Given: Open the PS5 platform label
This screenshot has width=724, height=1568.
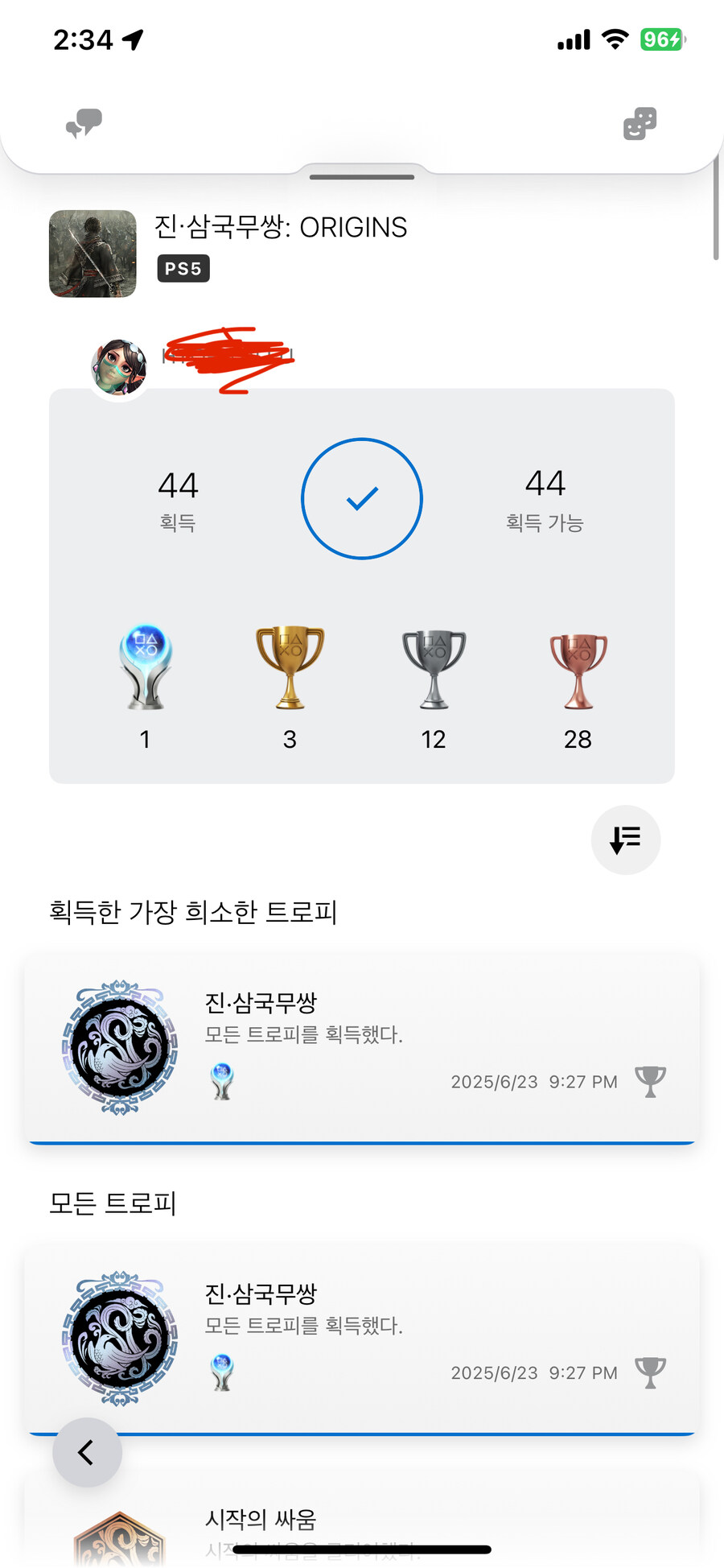Looking at the screenshot, I should pos(183,269).
